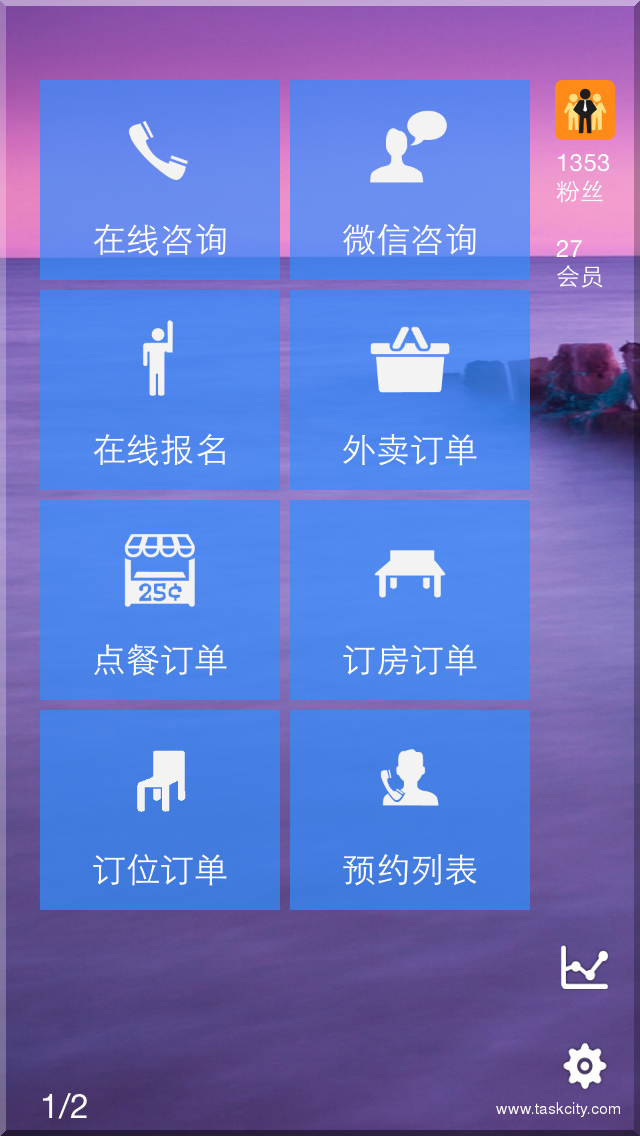Open 在线咨询 online consultation tile

[160, 179]
